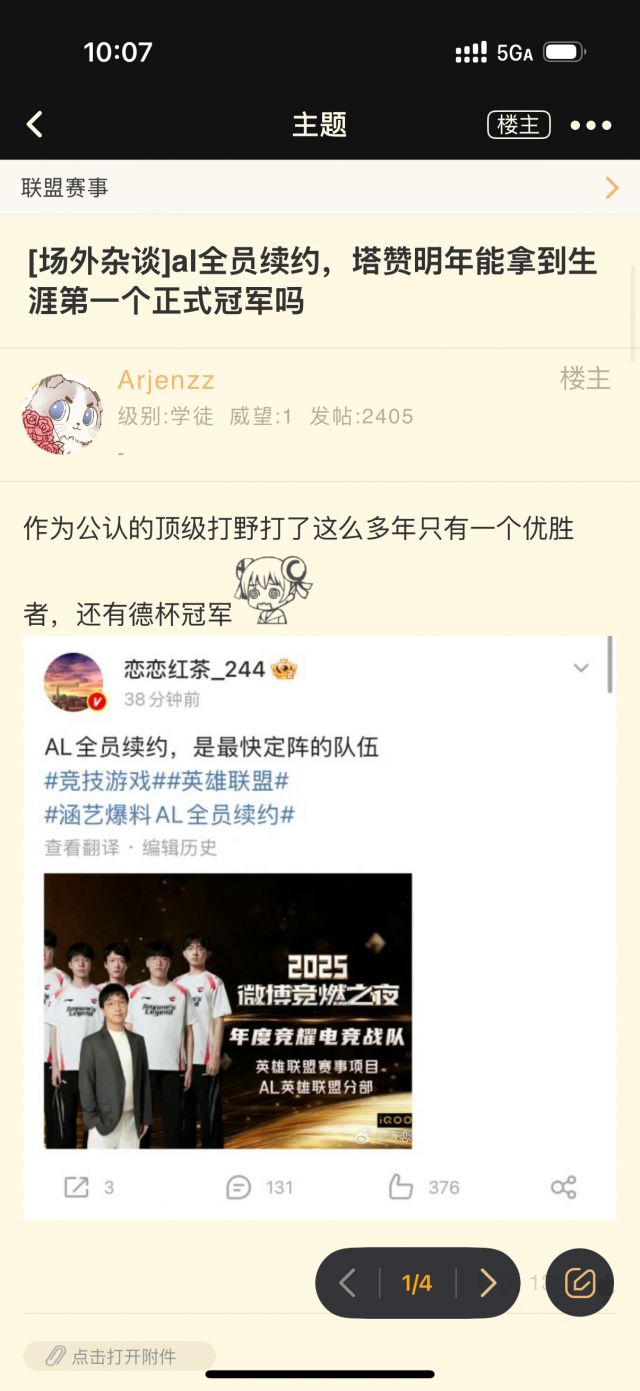Screen dimensions: 640x1391
Task: Tap 点击打开附件 to open attachments
Action: tap(118, 1356)
